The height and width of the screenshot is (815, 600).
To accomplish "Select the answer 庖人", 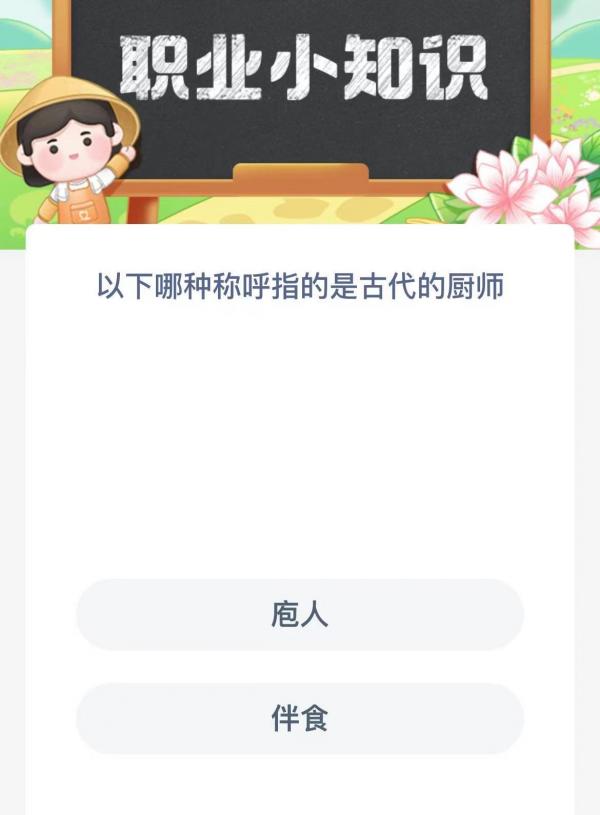I will 300,614.
